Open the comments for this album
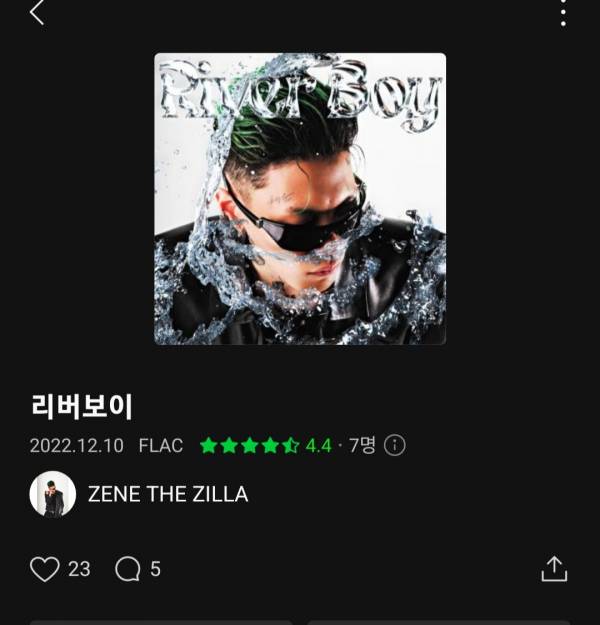Viewport: 600px width, 625px height. coord(128,569)
